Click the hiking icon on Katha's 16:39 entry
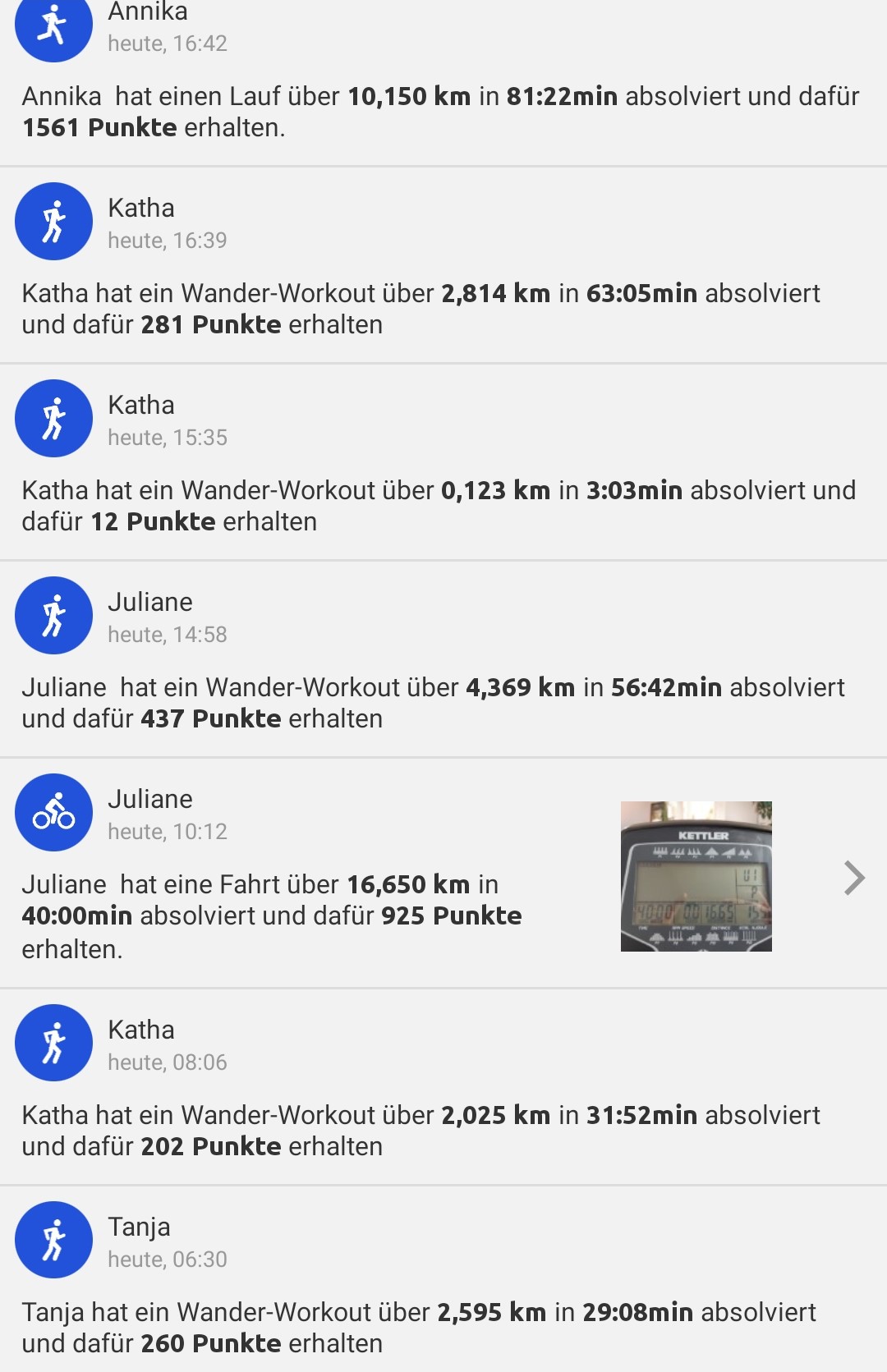This screenshot has width=887, height=1372. (x=53, y=221)
